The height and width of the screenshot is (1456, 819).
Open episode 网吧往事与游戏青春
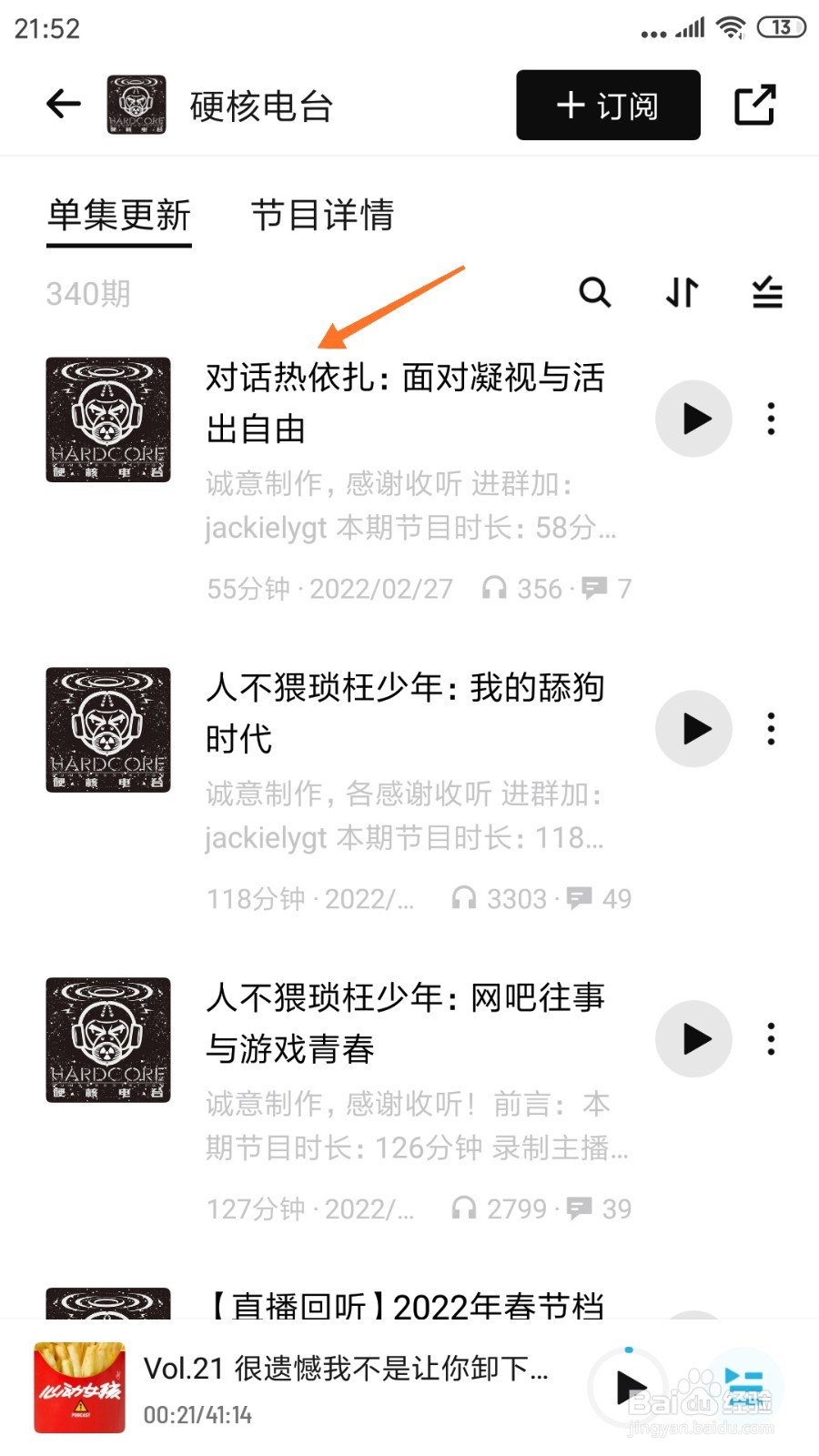(x=405, y=1024)
